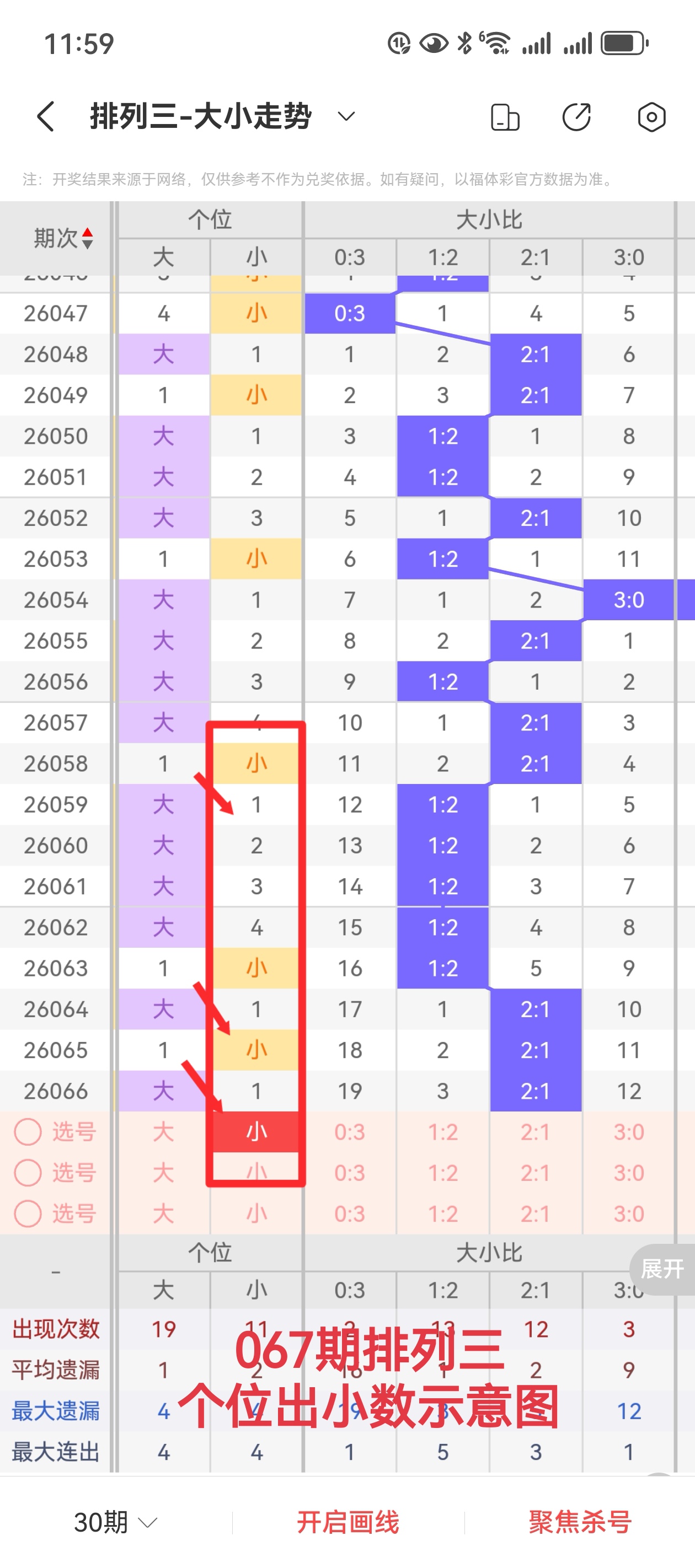Select the third 选号 radio circle
695x1568 pixels.
pos(28,1213)
